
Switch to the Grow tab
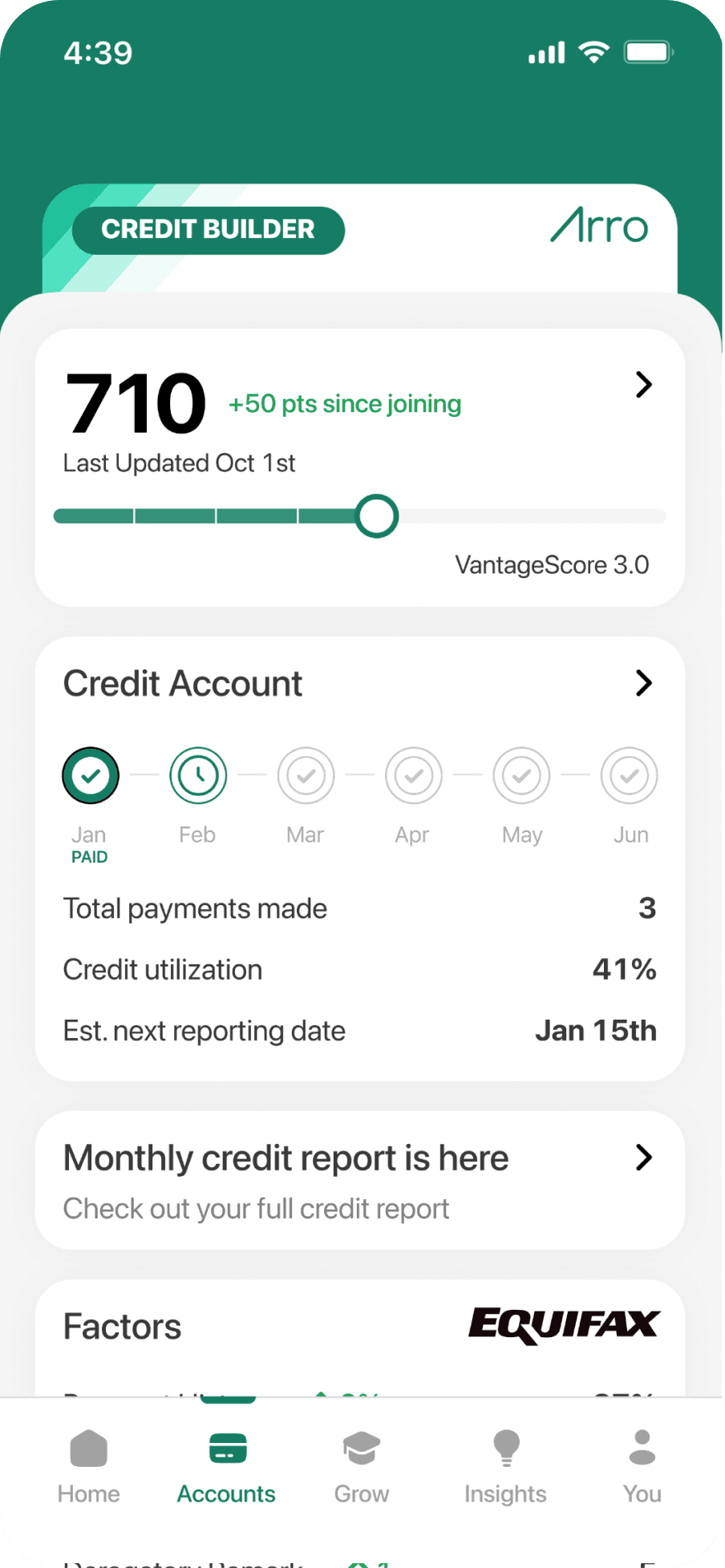coord(362,1467)
